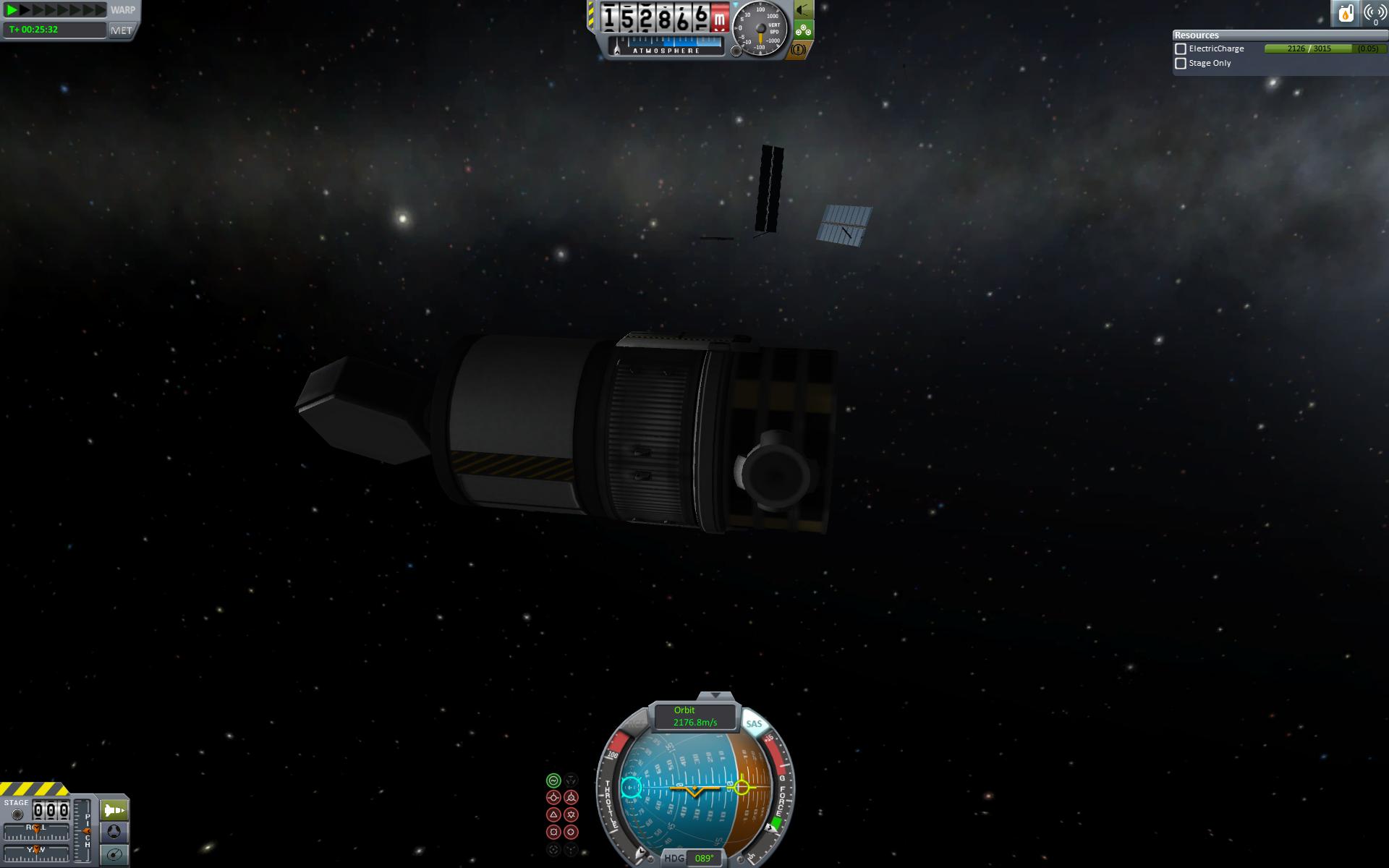Screen dimensions: 1389x868
Task: Toggle the SAS stability assist button
Action: tap(754, 723)
